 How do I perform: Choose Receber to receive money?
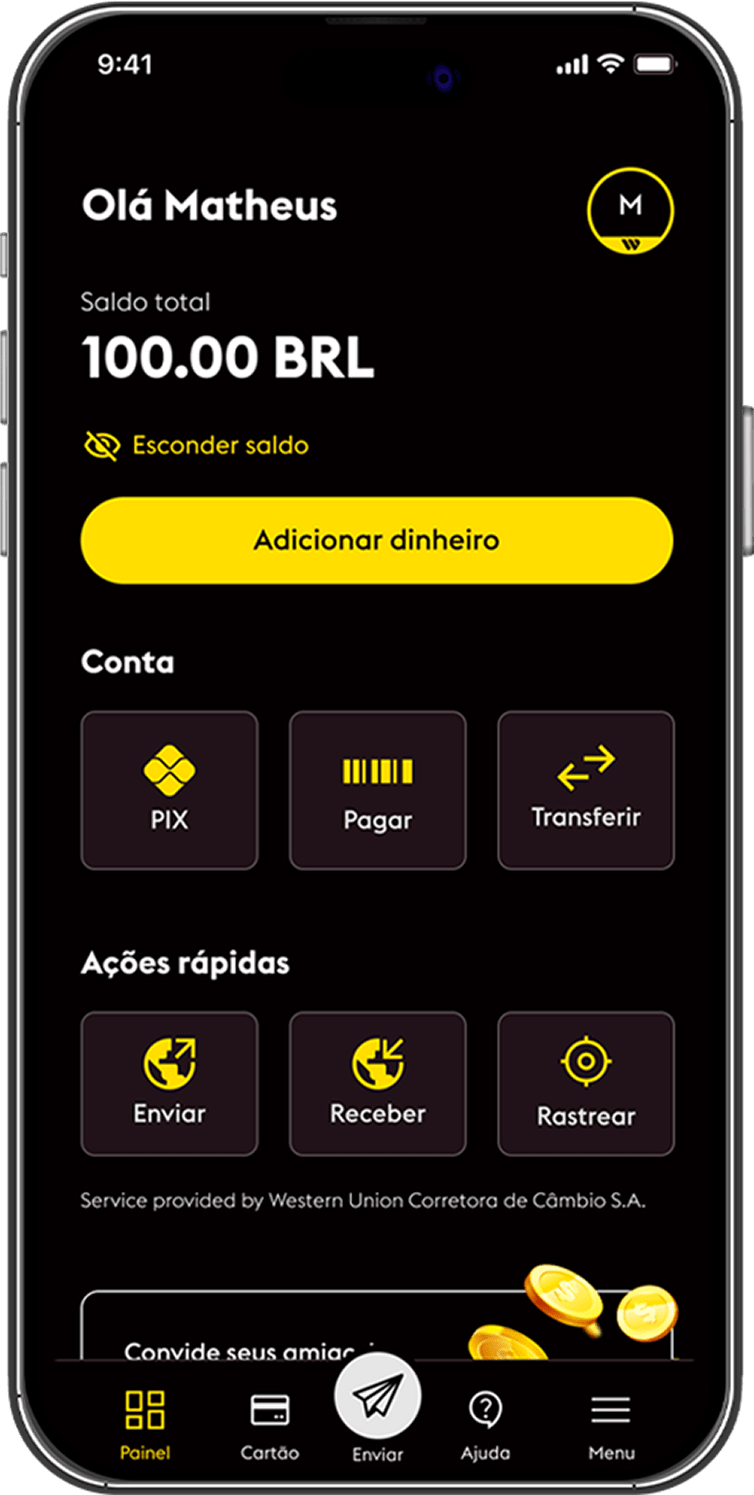click(x=378, y=1083)
